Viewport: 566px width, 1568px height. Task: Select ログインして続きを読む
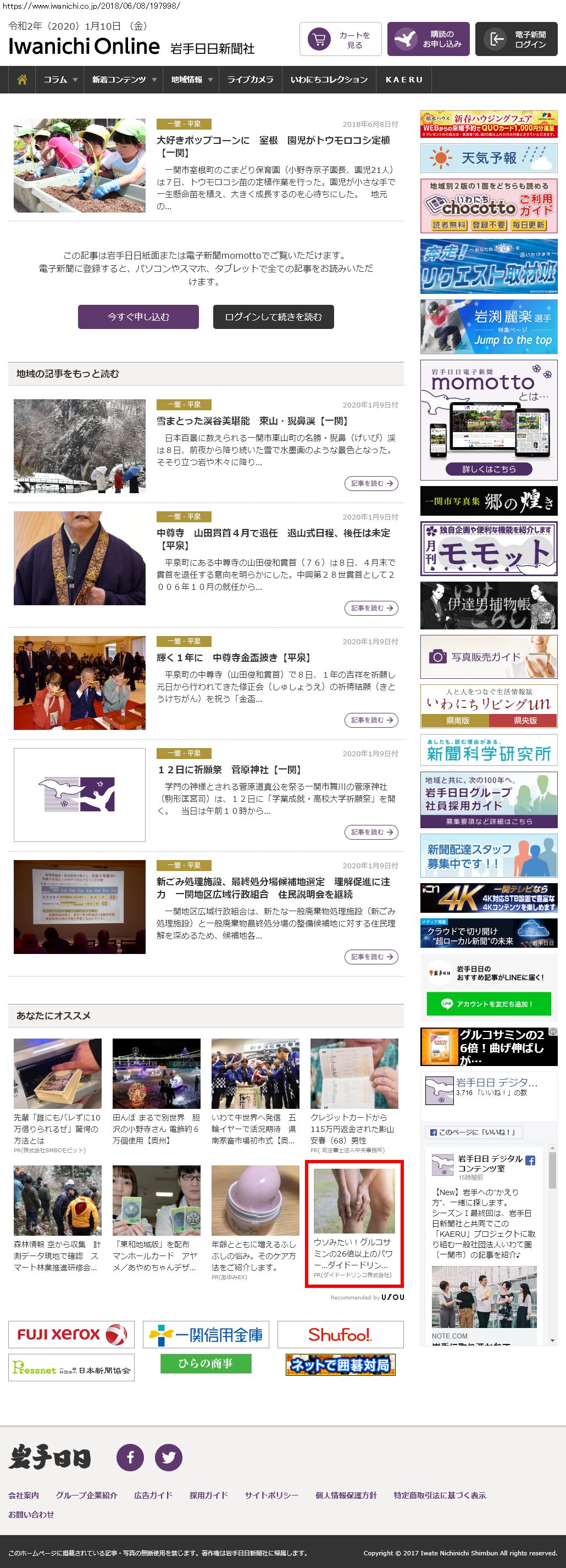[273, 317]
